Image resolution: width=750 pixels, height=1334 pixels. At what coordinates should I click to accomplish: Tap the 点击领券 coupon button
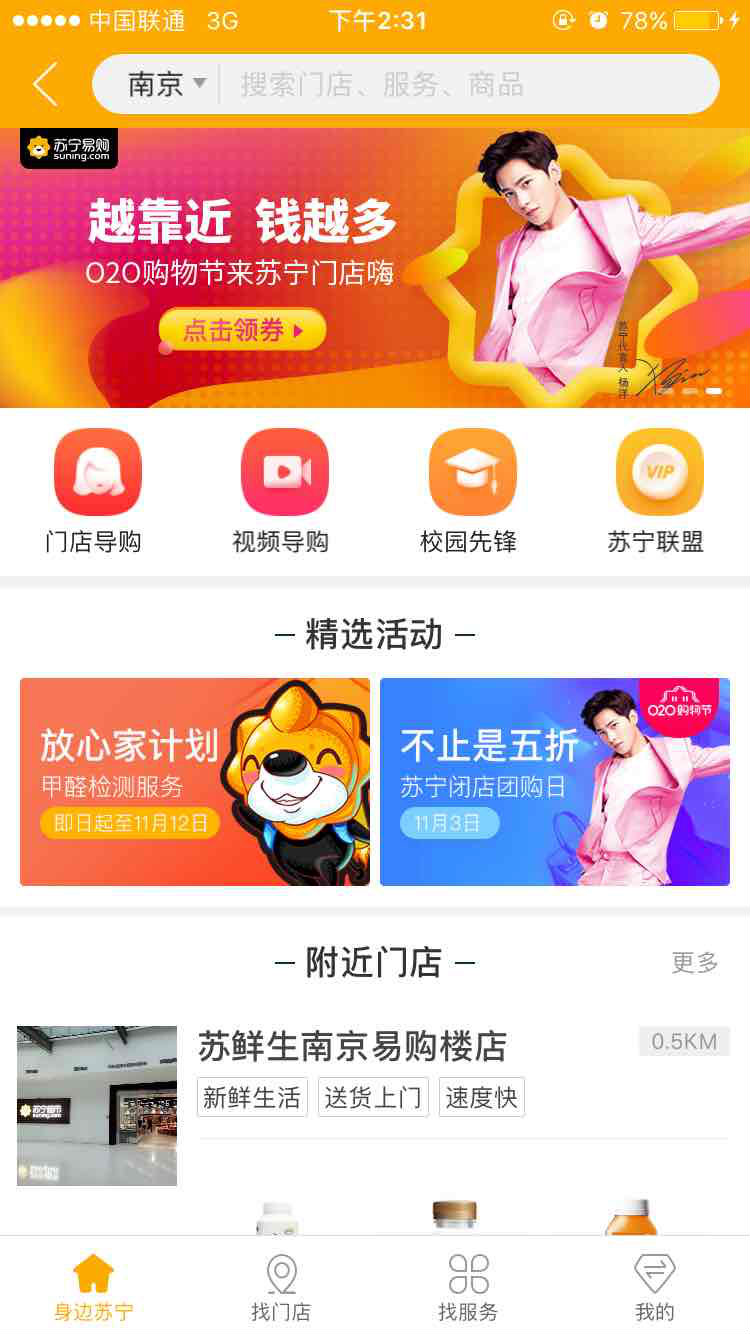242,330
